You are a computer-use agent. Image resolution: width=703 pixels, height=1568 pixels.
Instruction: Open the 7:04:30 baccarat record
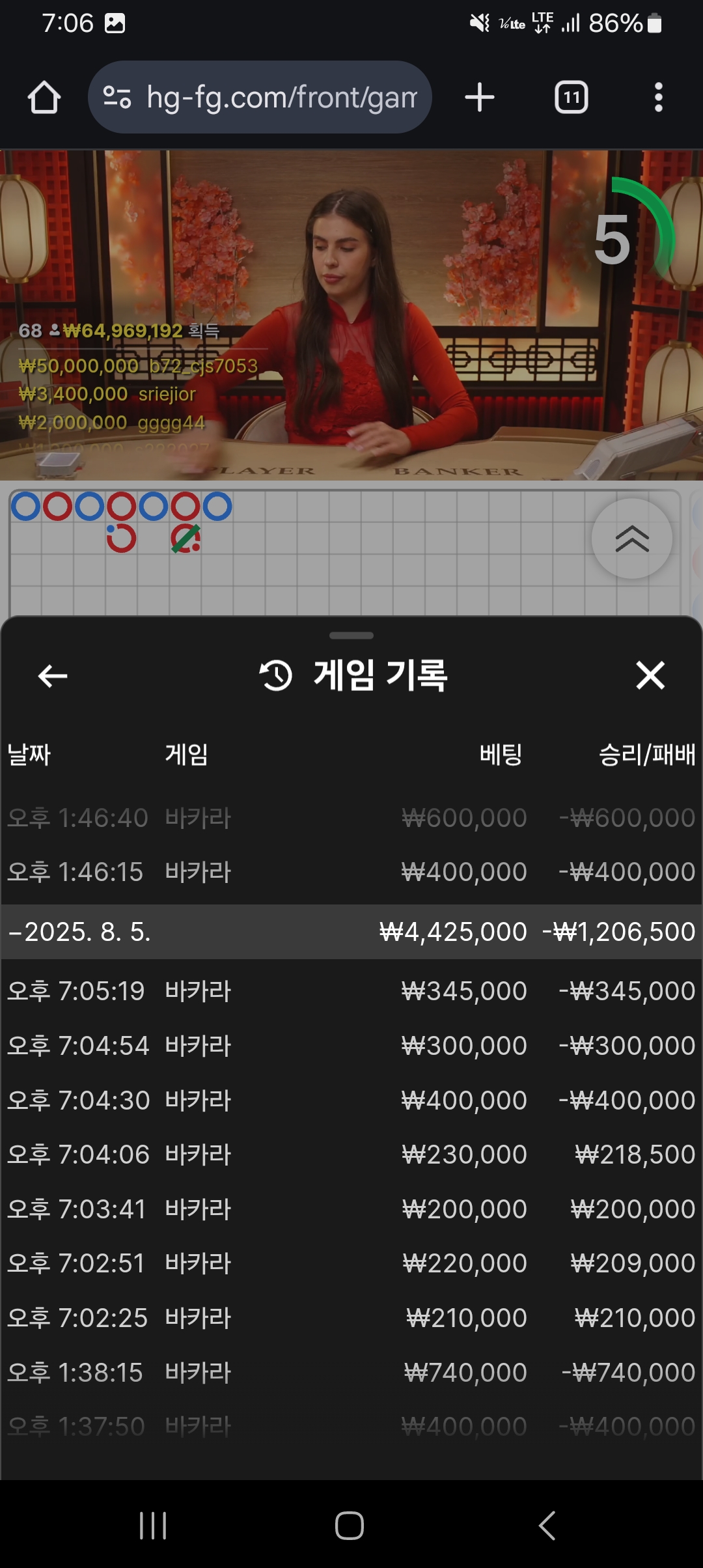351,1100
